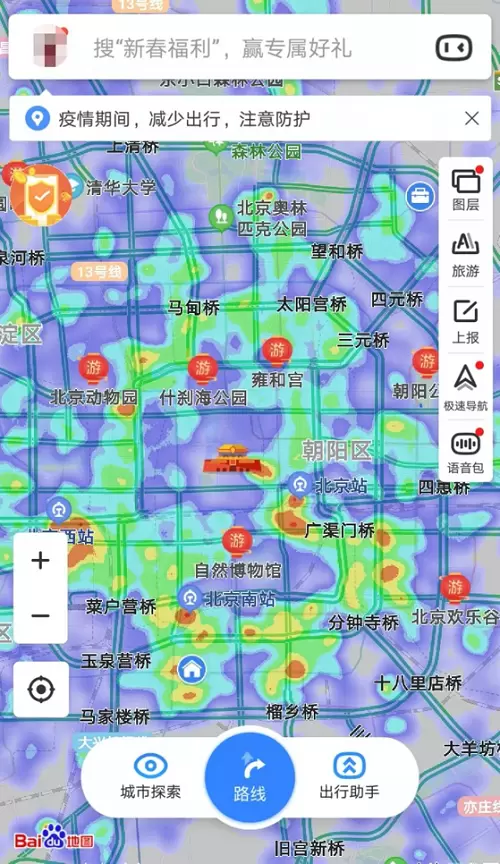This screenshot has height=864, width=500.
Task: Open 出行助手 travel assistant
Action: (349, 777)
